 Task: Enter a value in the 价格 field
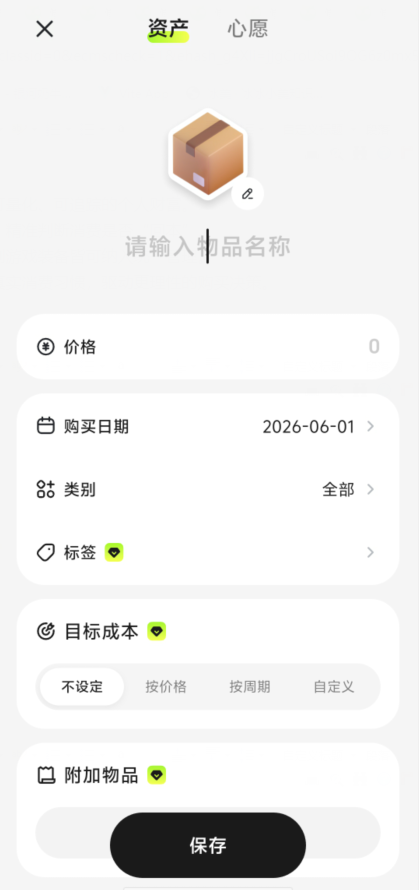click(208, 346)
